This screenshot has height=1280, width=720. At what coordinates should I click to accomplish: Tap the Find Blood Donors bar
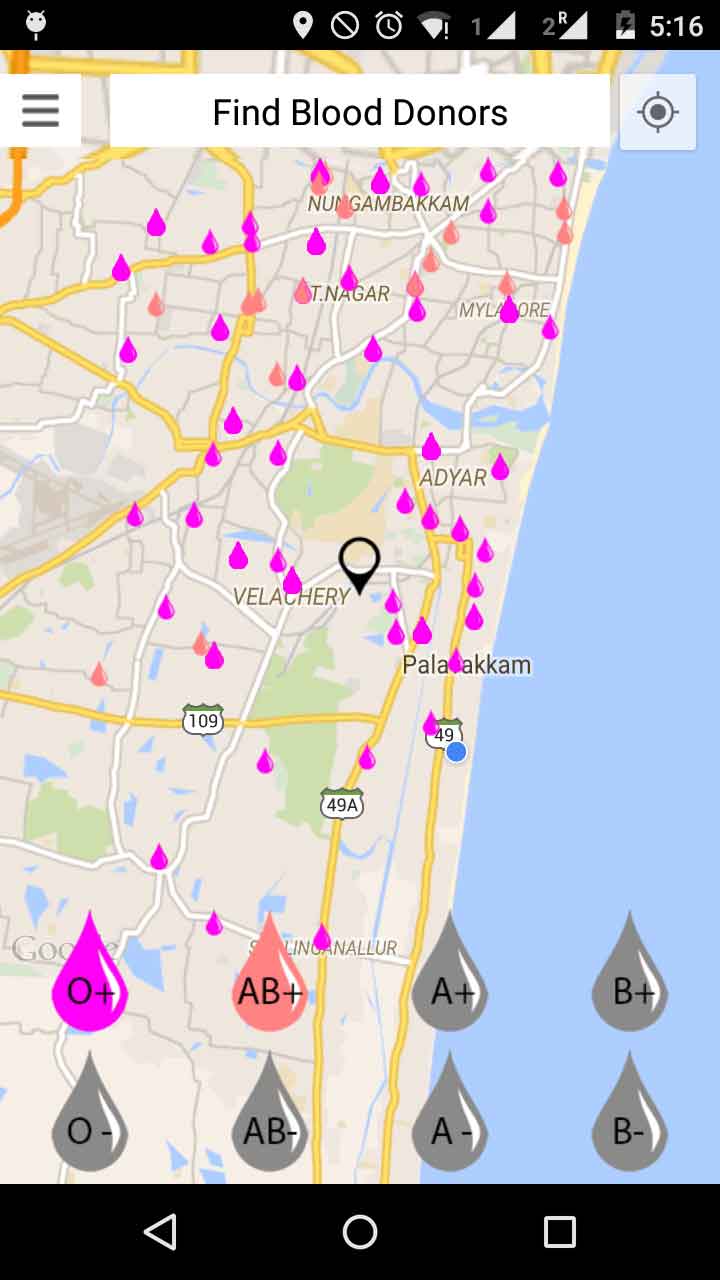coord(360,112)
